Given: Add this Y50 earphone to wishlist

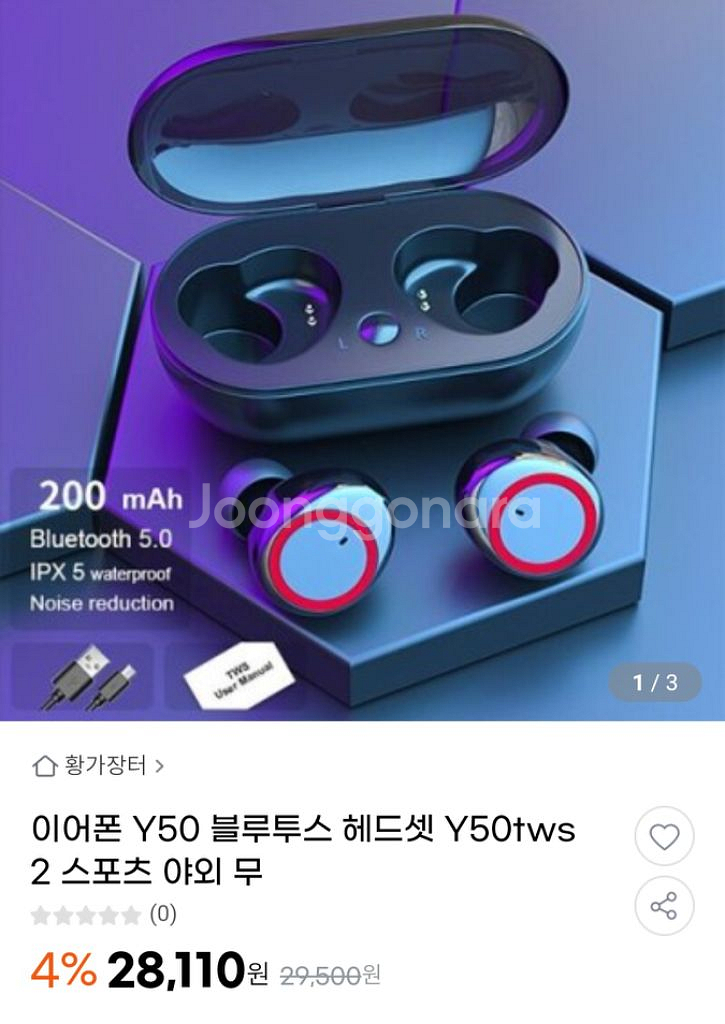Looking at the screenshot, I should tap(664, 836).
